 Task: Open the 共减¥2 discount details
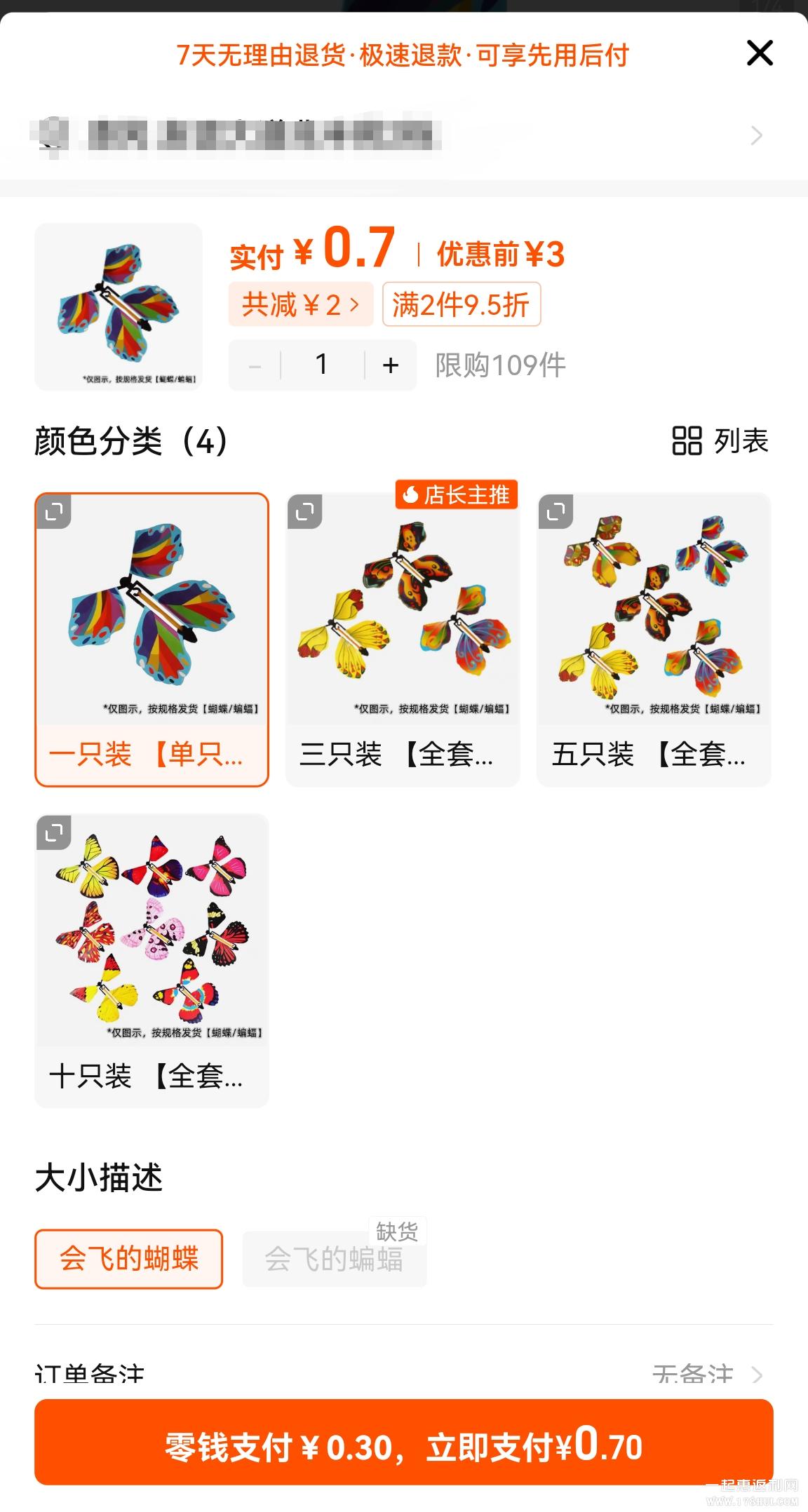(x=300, y=304)
